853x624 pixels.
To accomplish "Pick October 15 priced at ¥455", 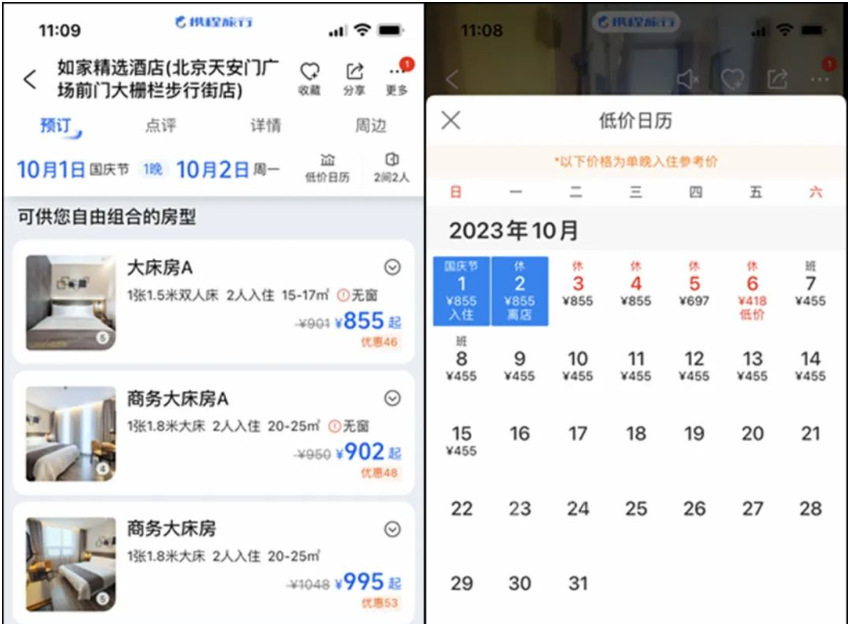I will 462,440.
